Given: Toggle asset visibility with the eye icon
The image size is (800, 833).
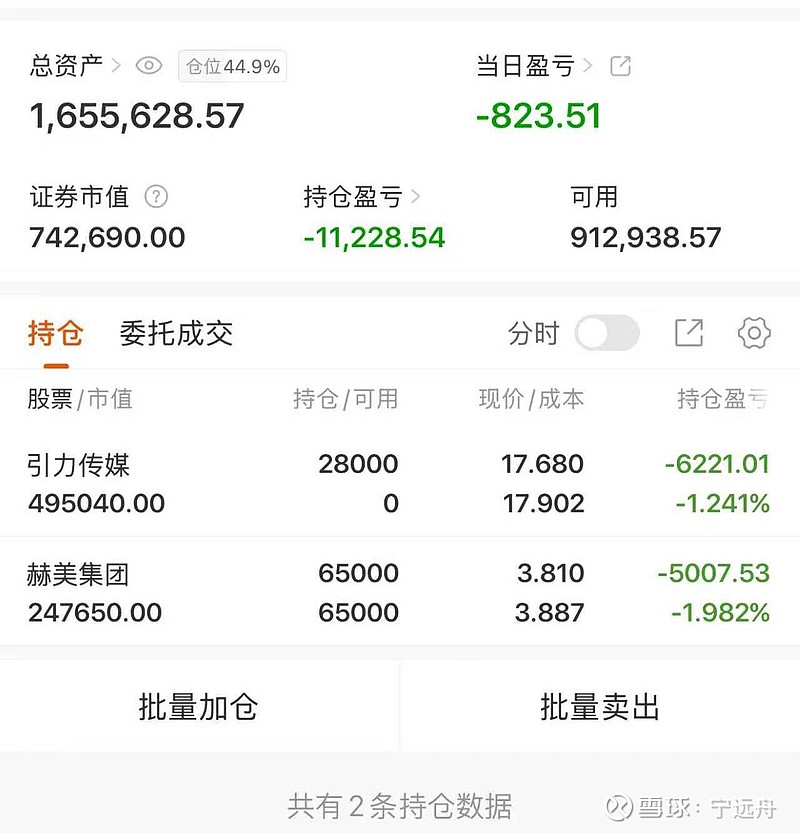Looking at the screenshot, I should (x=148, y=67).
